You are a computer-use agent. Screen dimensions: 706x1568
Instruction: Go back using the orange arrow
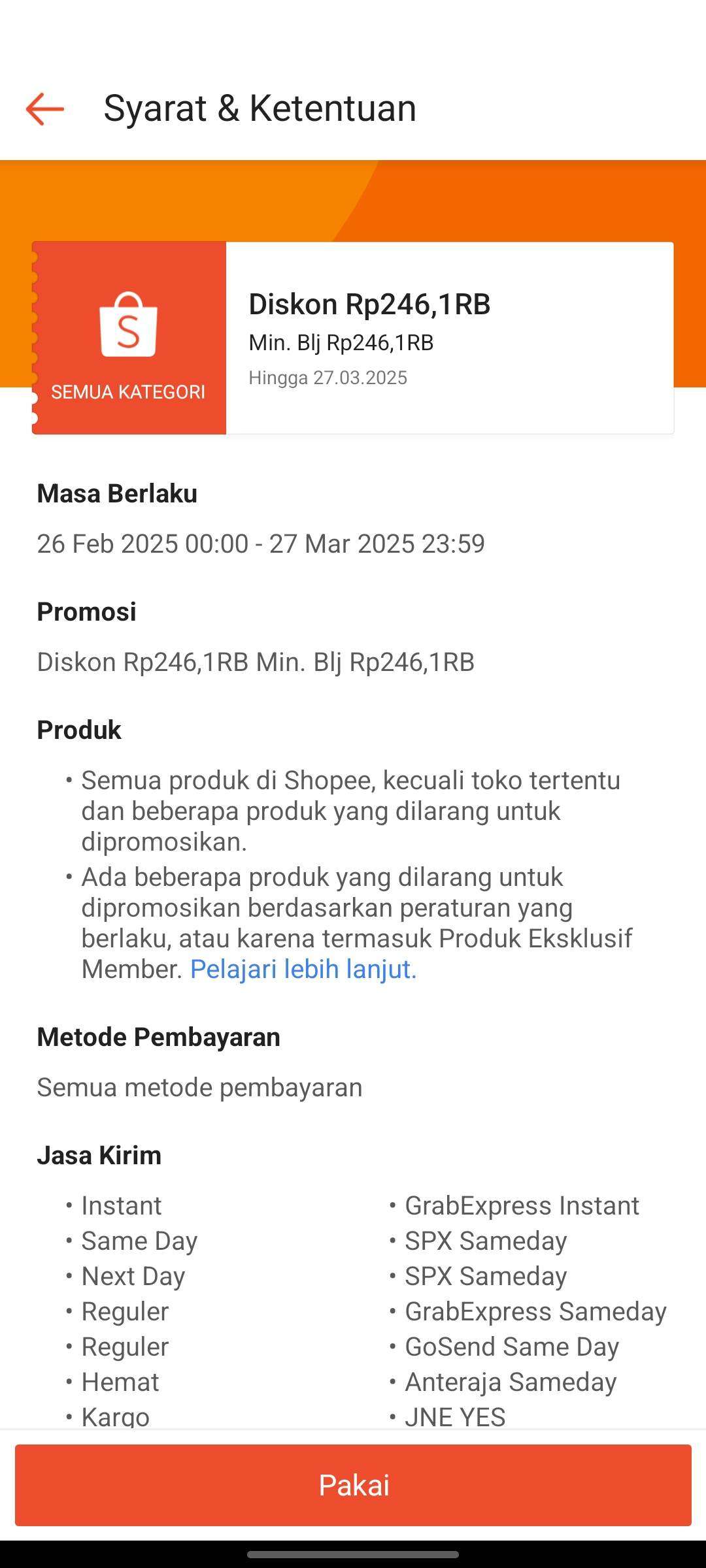[44, 108]
